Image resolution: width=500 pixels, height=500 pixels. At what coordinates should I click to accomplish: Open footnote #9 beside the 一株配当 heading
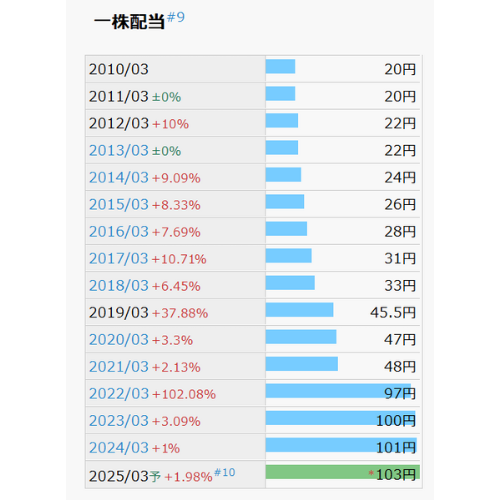176,17
